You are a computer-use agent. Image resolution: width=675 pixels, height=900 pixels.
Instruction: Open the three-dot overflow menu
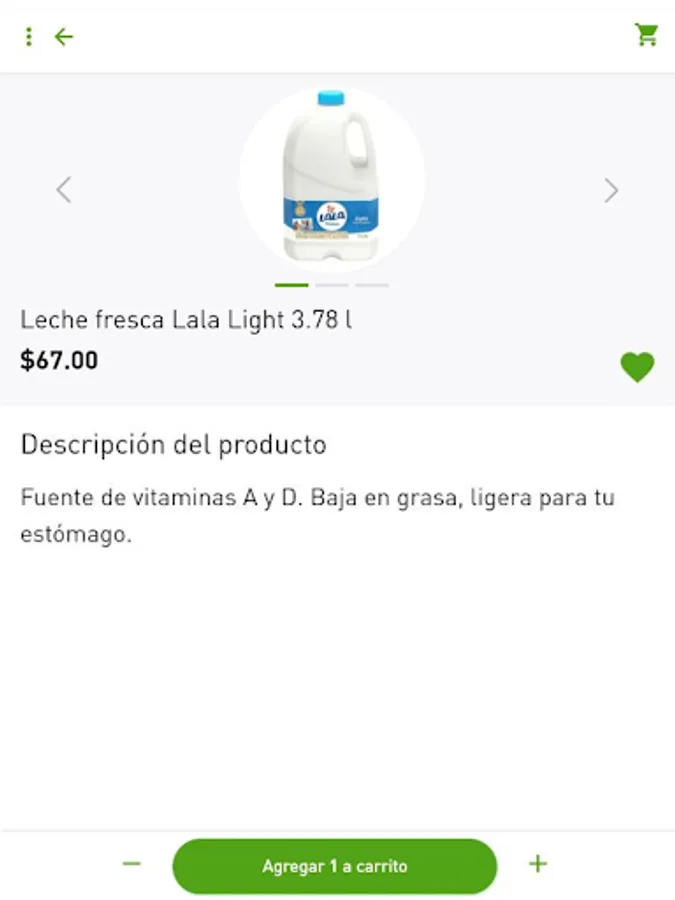[x=29, y=37]
